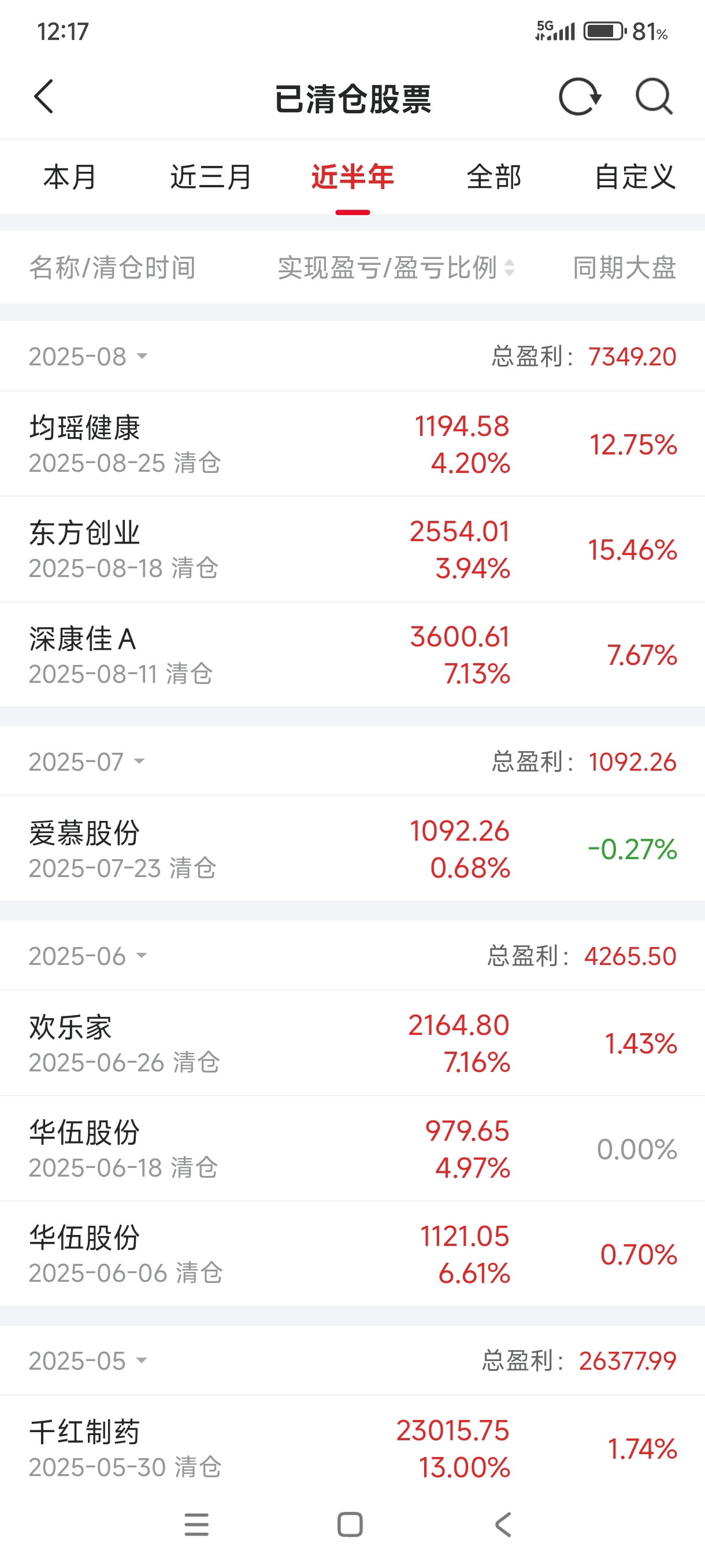
Task: Open the 爱慕股份 record
Action: click(352, 849)
